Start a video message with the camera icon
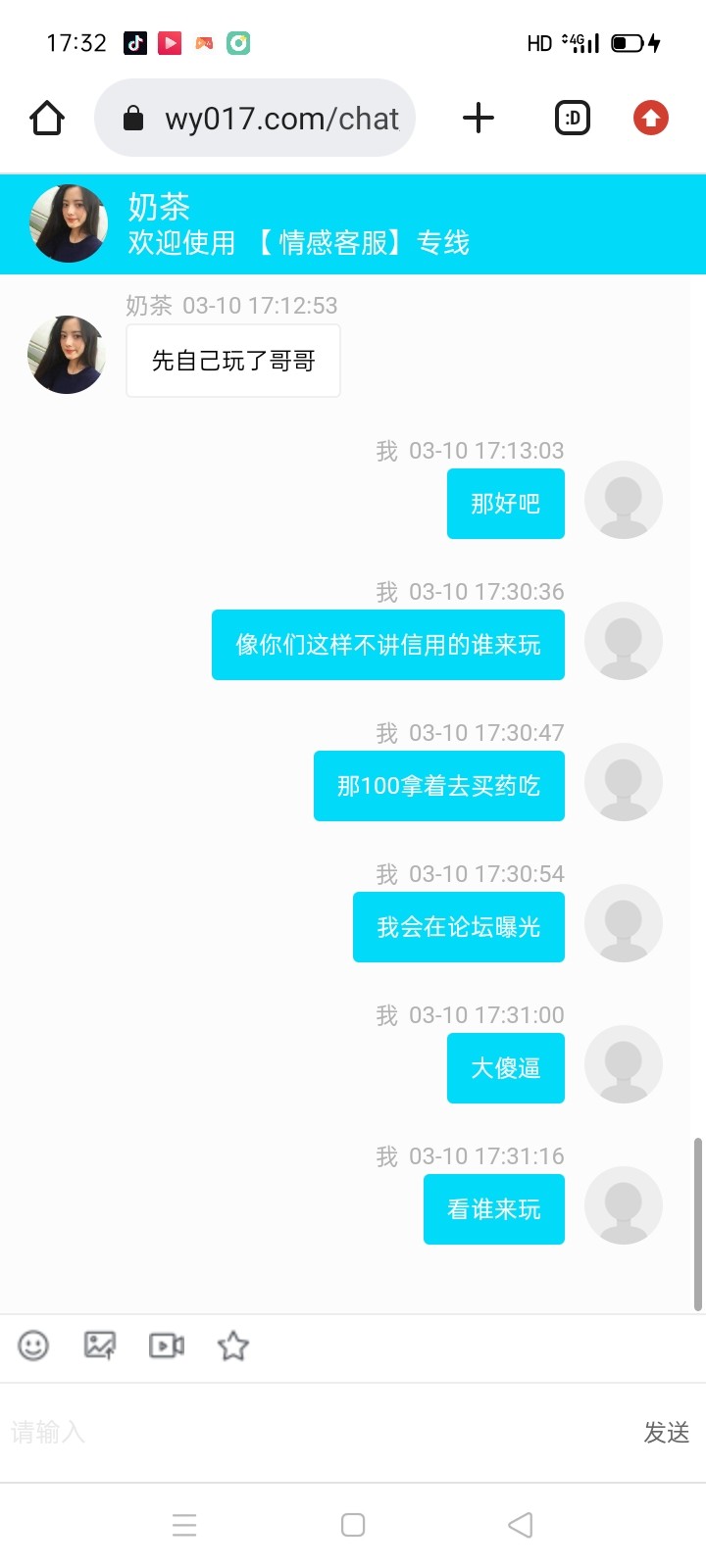This screenshot has height=1568, width=706. [x=165, y=1347]
